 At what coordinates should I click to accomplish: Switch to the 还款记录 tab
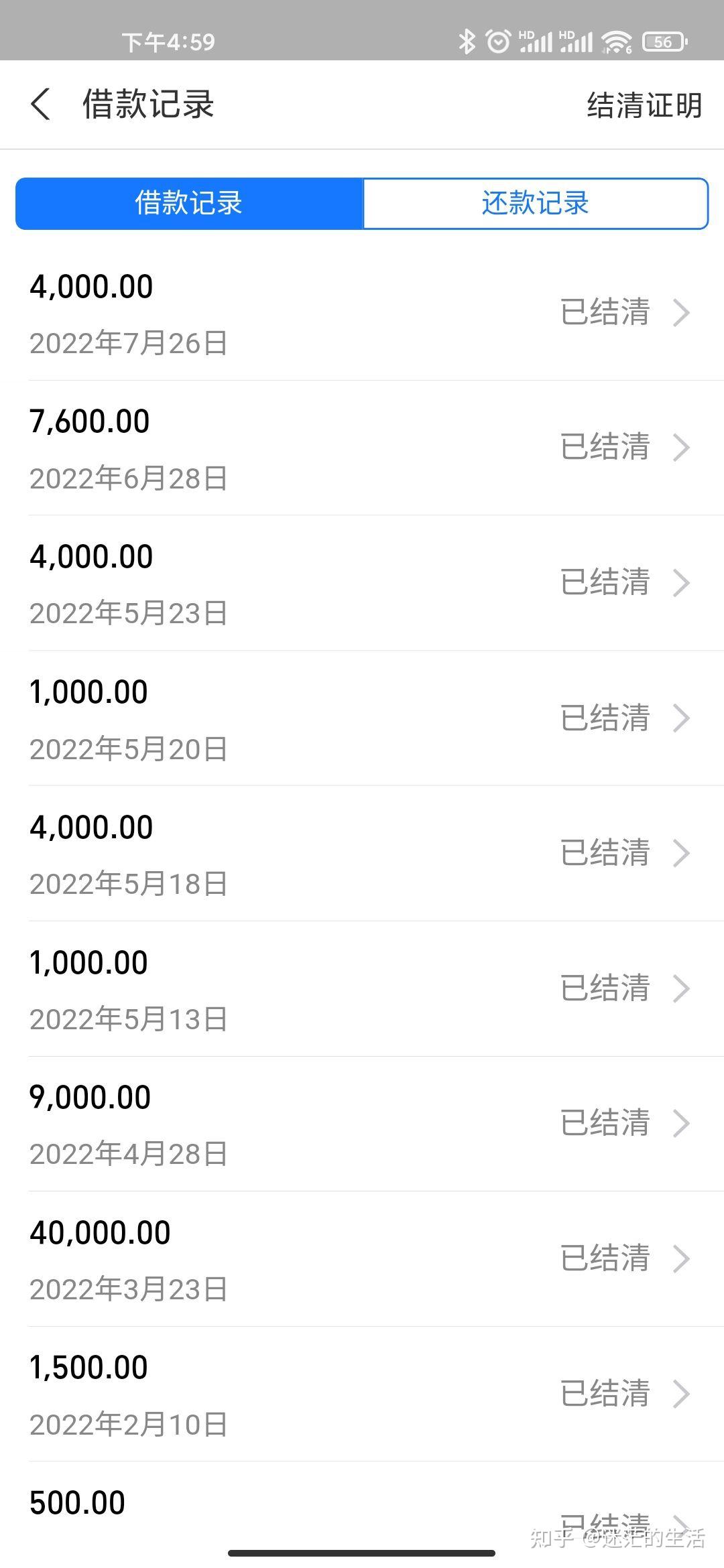535,204
